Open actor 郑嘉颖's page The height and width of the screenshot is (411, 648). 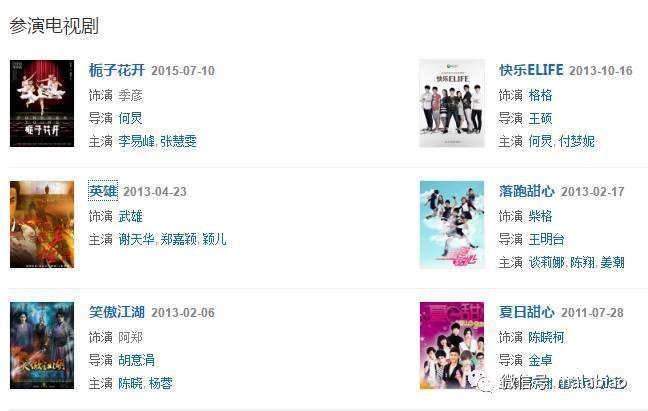(x=178, y=239)
